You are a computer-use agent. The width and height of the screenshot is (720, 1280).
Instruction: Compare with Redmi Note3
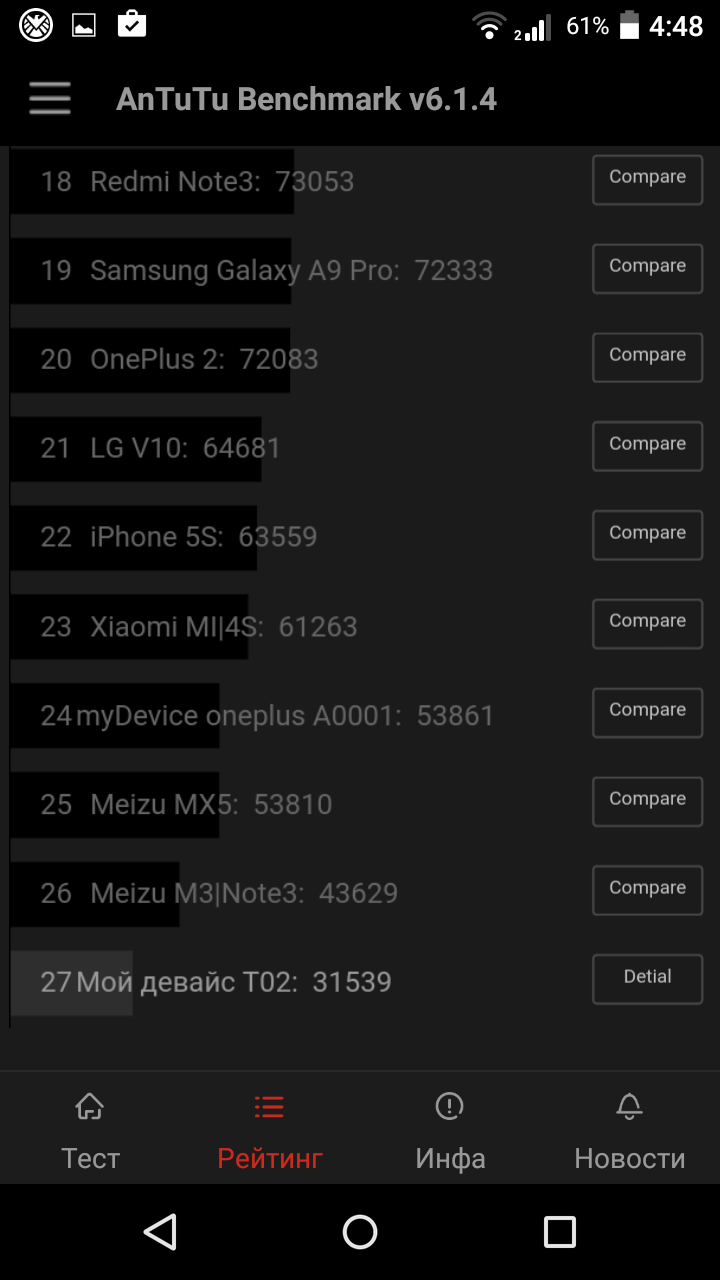point(647,179)
